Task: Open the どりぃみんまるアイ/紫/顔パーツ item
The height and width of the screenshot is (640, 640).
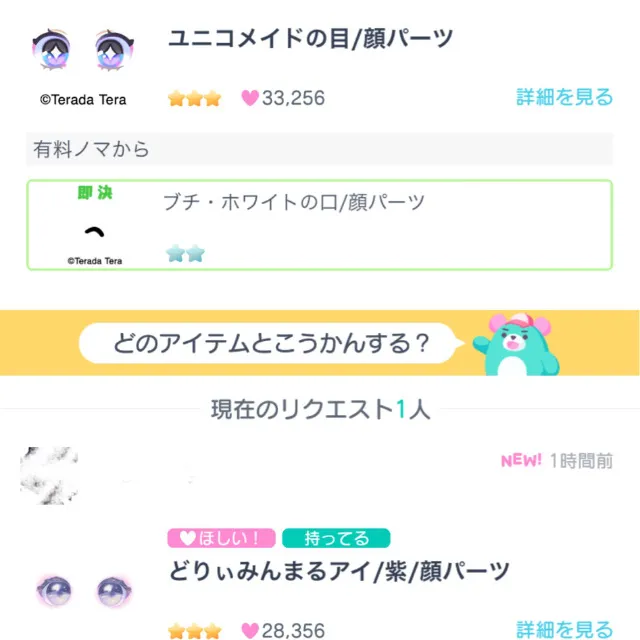Action: click(x=338, y=572)
